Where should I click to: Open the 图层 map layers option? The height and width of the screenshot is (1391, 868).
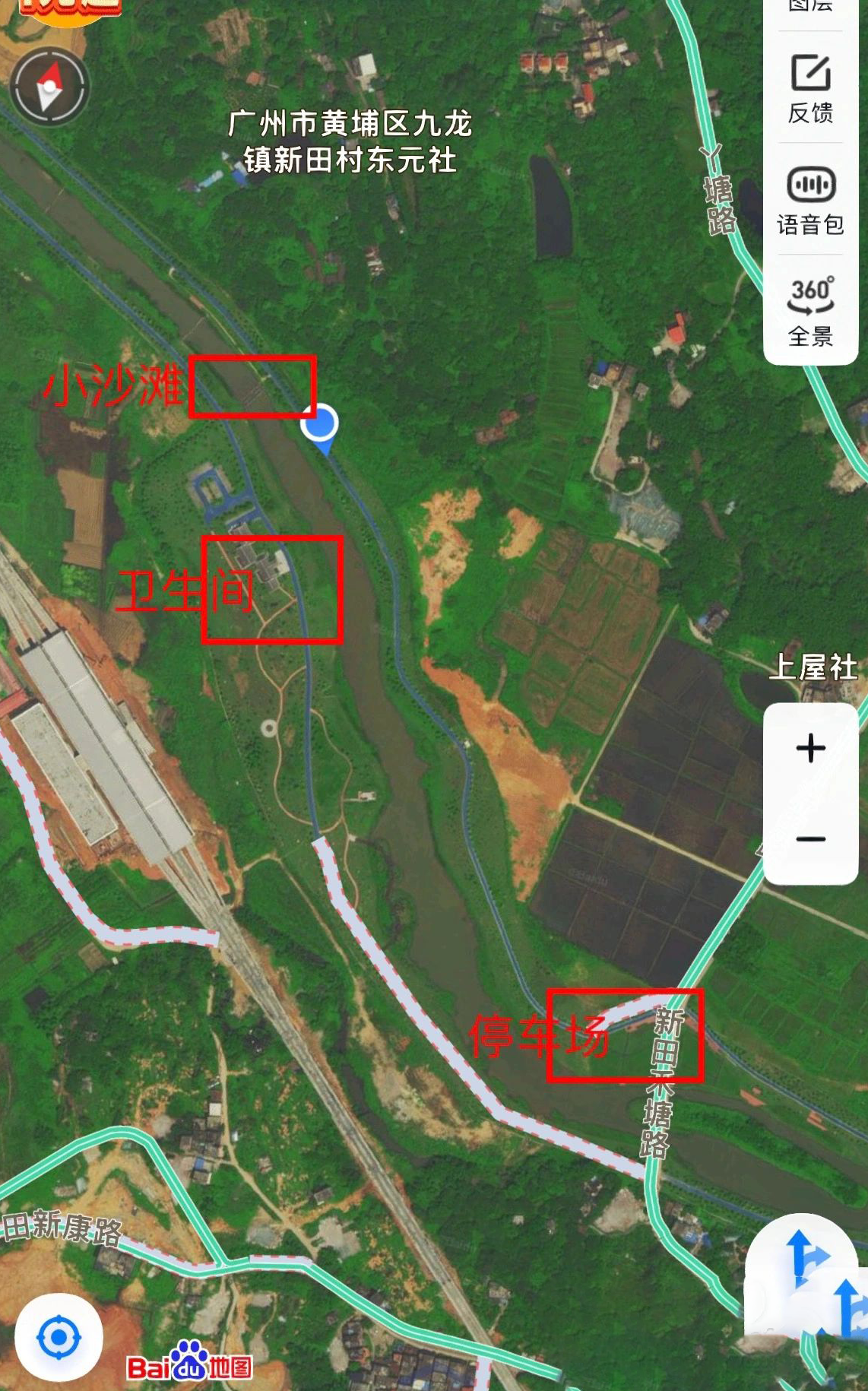[x=810, y=8]
